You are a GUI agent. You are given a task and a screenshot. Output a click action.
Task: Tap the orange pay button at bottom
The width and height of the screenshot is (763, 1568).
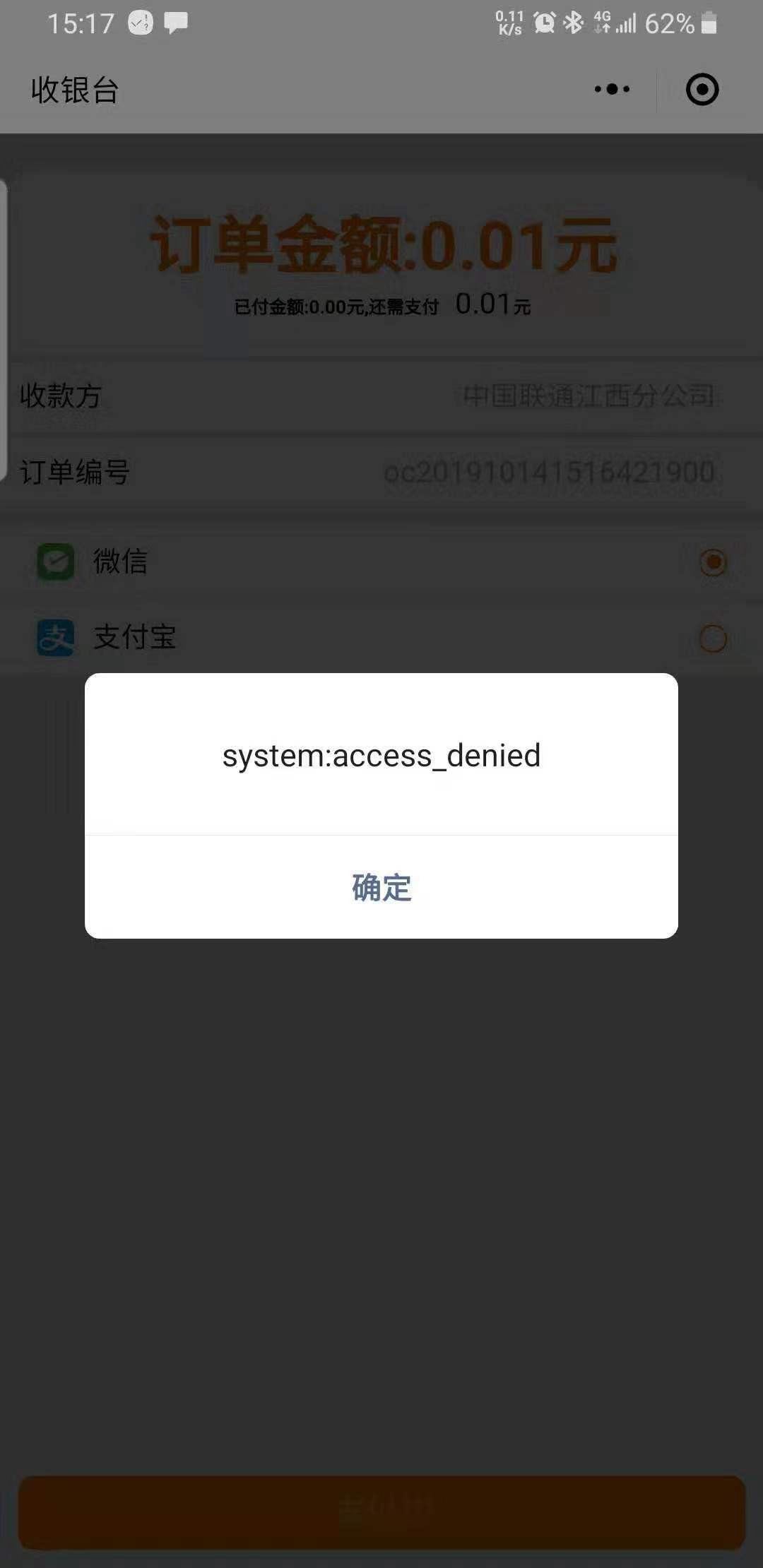click(381, 1512)
